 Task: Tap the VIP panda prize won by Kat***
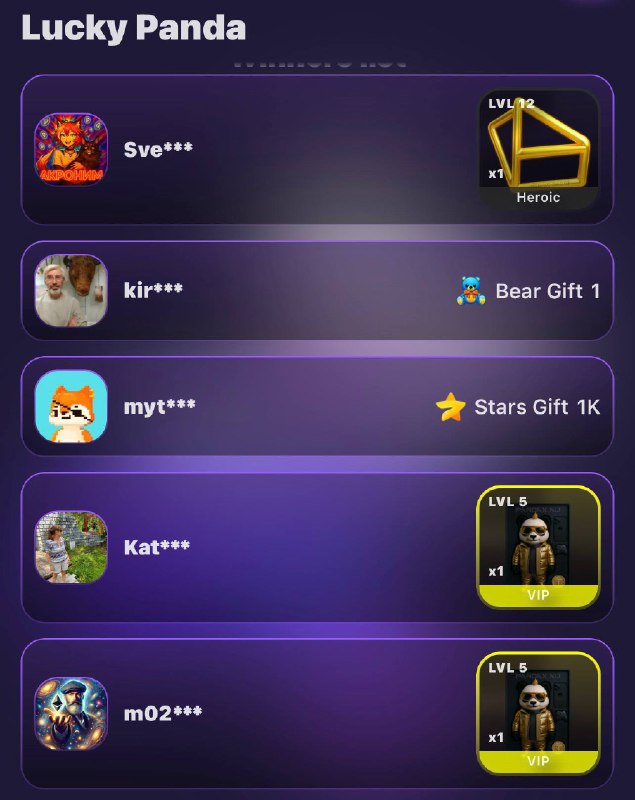point(538,547)
